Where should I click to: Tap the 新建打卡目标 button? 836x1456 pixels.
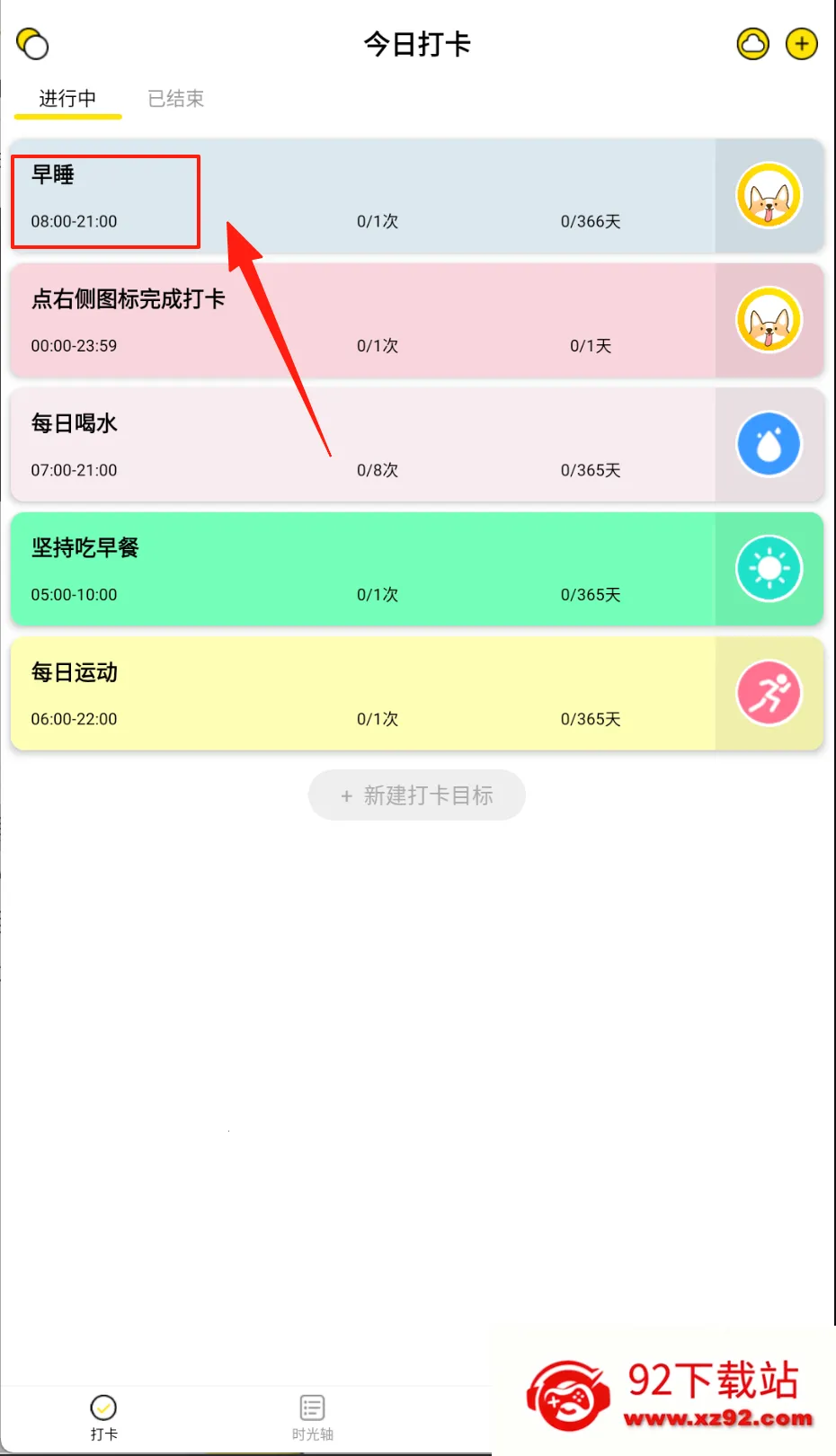(416, 795)
